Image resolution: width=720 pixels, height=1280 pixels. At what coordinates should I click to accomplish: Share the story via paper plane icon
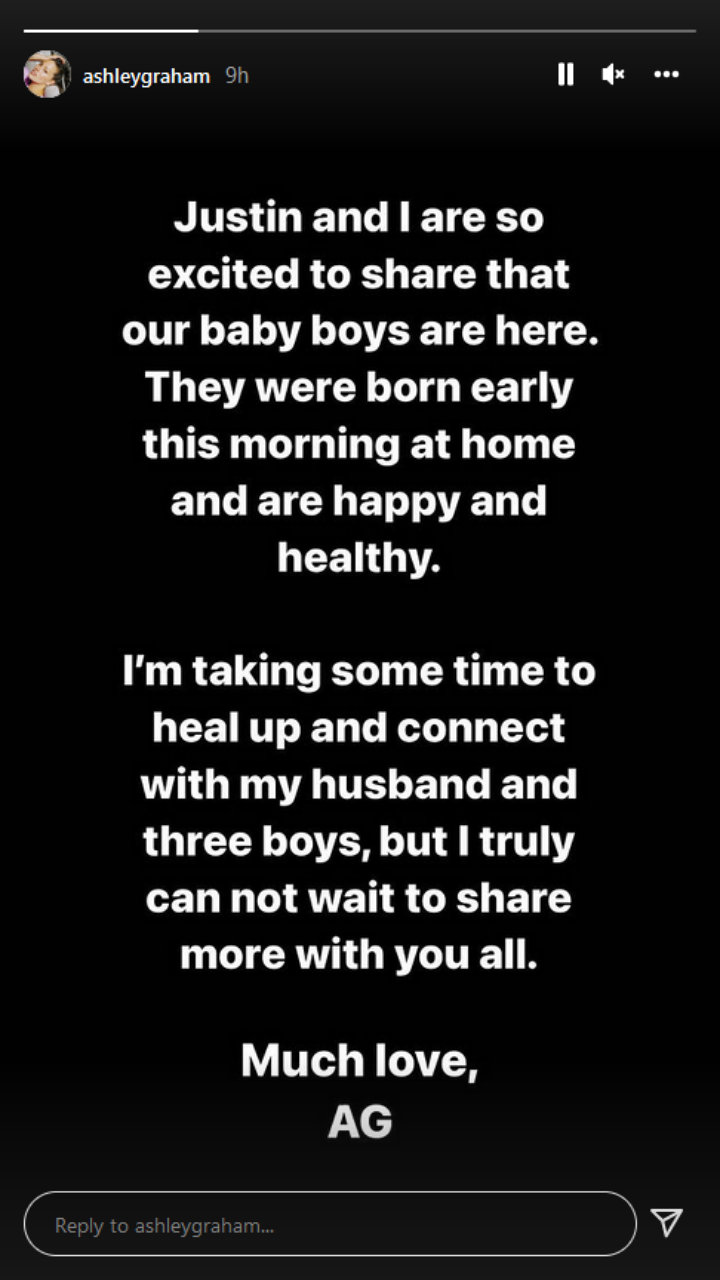[666, 1222]
